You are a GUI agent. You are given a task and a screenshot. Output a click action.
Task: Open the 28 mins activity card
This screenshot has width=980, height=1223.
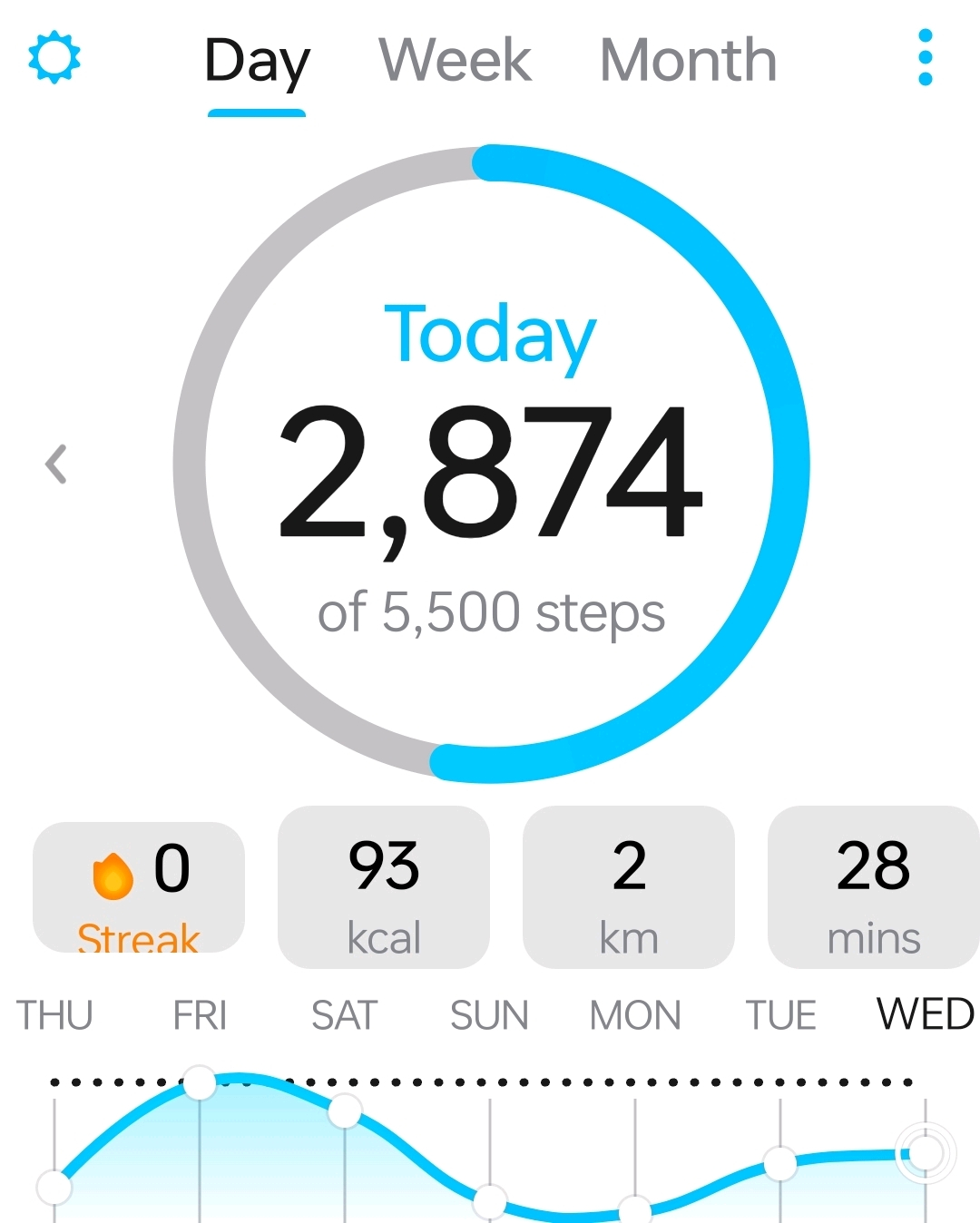(x=873, y=887)
